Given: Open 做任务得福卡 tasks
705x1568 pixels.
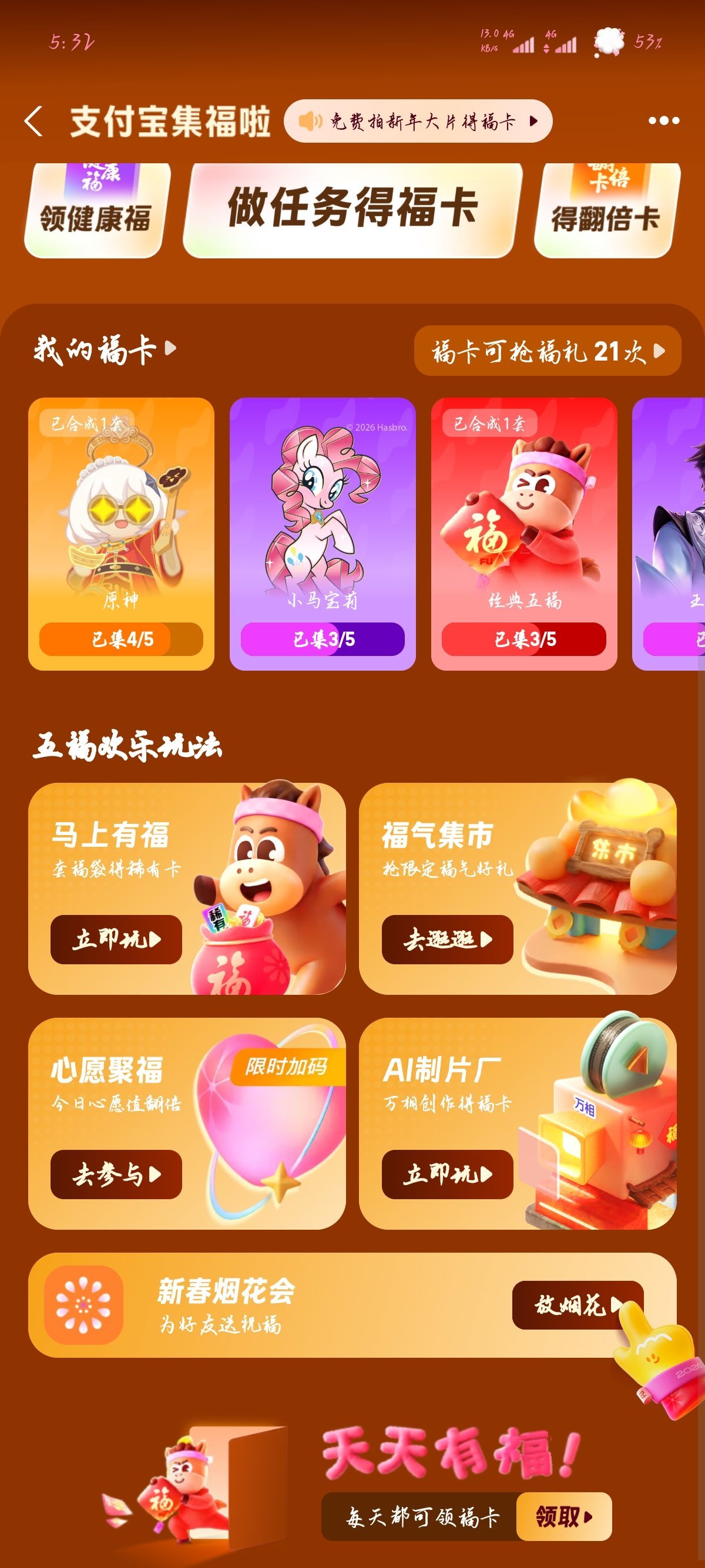Looking at the screenshot, I should coord(352,210).
